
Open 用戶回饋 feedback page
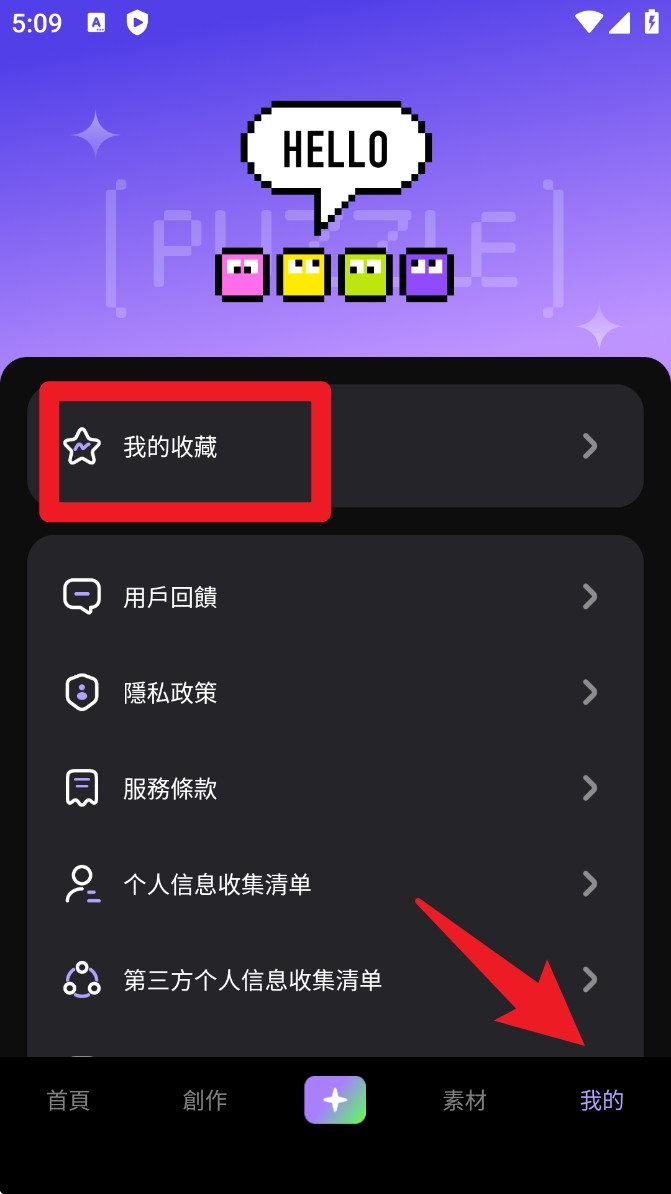pyautogui.click(x=335, y=597)
